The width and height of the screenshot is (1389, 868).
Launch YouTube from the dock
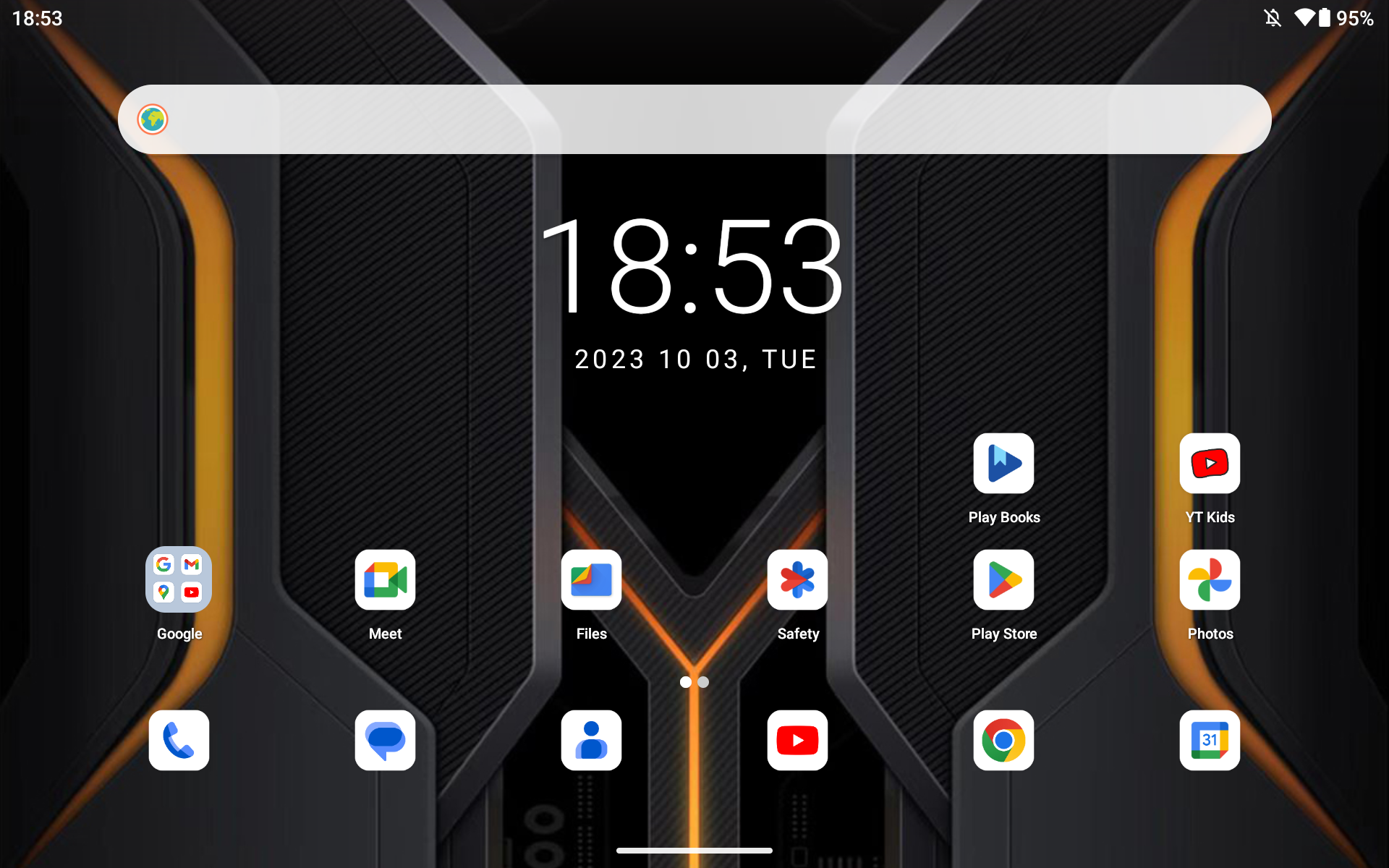click(797, 740)
